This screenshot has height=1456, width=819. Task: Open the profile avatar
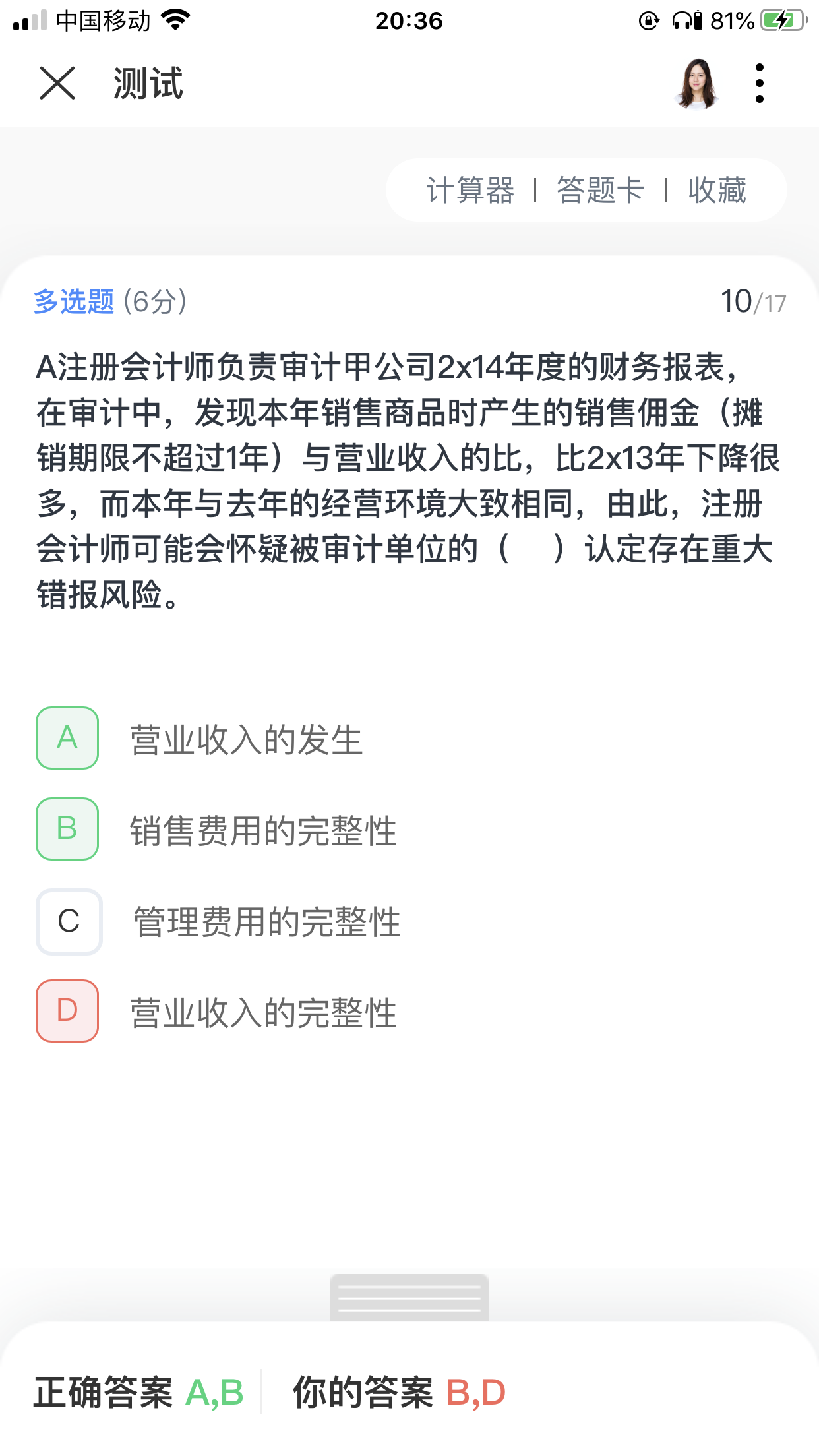click(697, 83)
